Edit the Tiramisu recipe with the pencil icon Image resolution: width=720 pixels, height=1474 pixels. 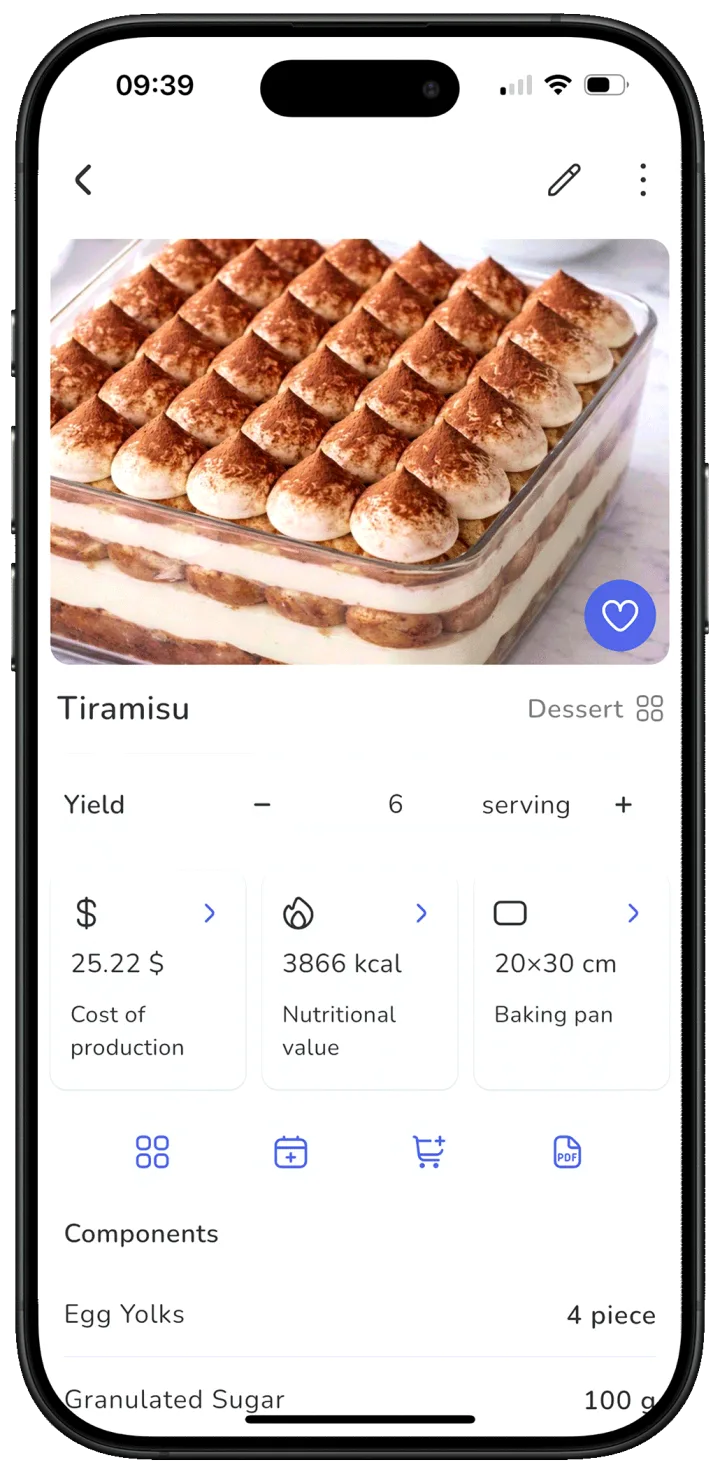coord(564,180)
